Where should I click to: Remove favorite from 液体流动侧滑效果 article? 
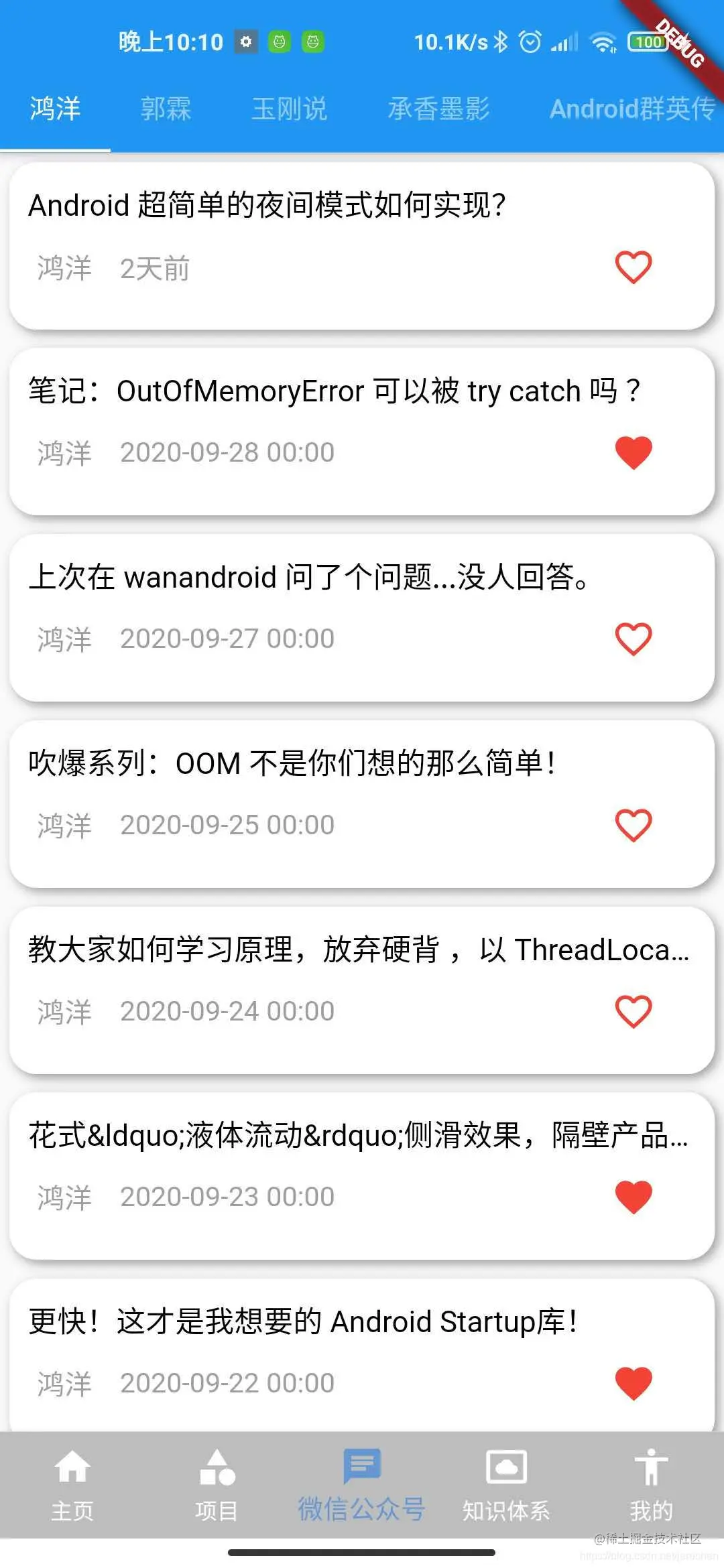633,1197
